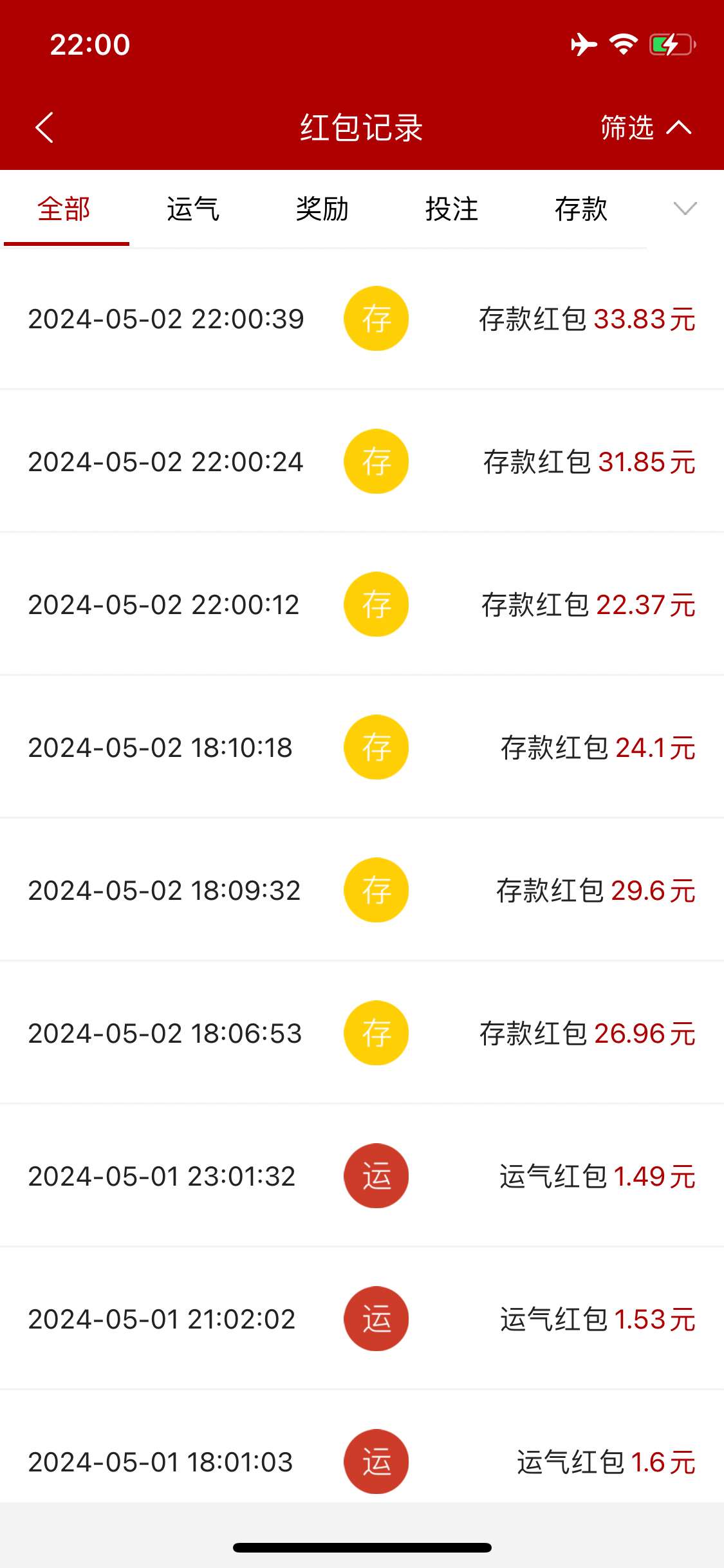Switch to the 运气 tab
The height and width of the screenshot is (1568, 724).
point(193,209)
